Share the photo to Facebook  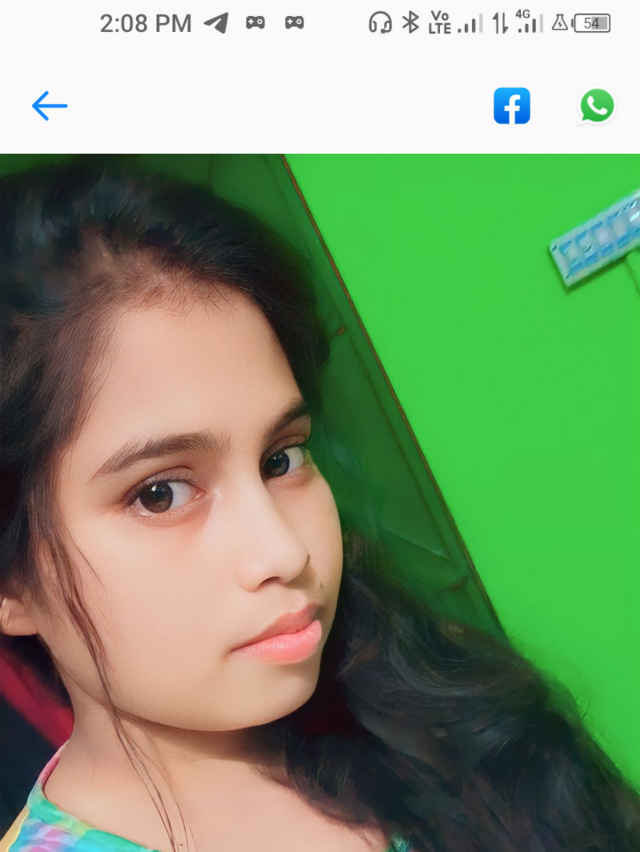pos(512,105)
